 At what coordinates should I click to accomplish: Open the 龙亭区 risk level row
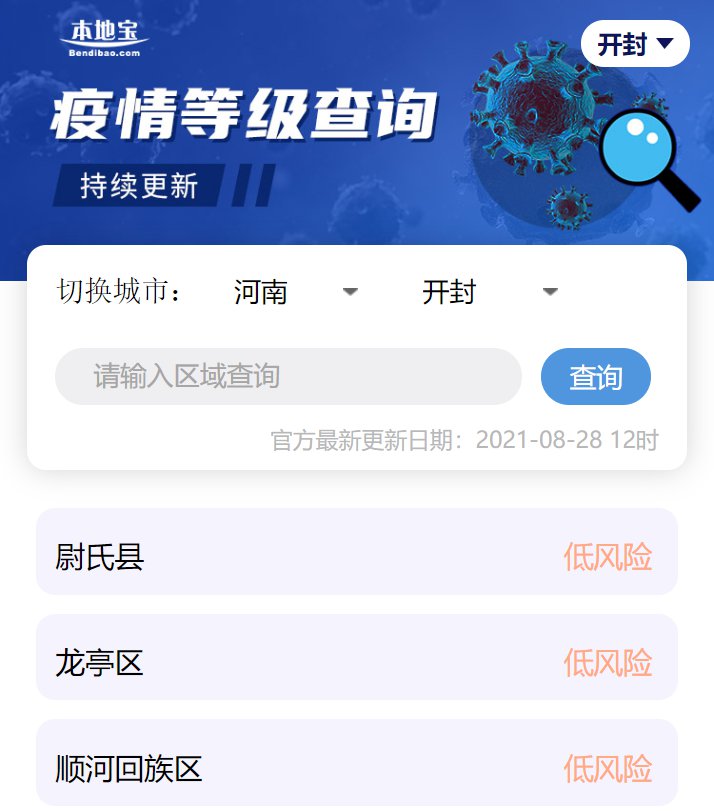357,661
